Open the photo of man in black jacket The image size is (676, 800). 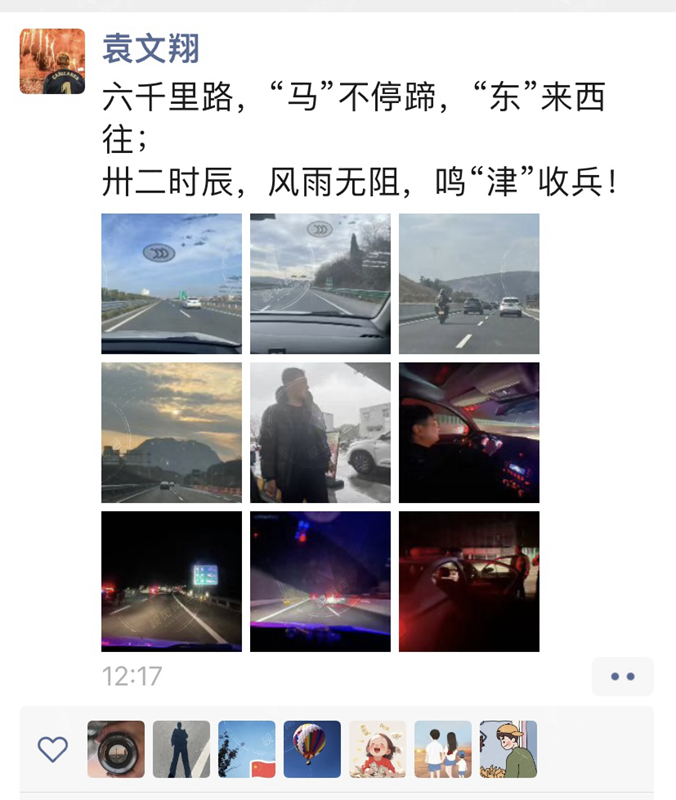(320, 432)
